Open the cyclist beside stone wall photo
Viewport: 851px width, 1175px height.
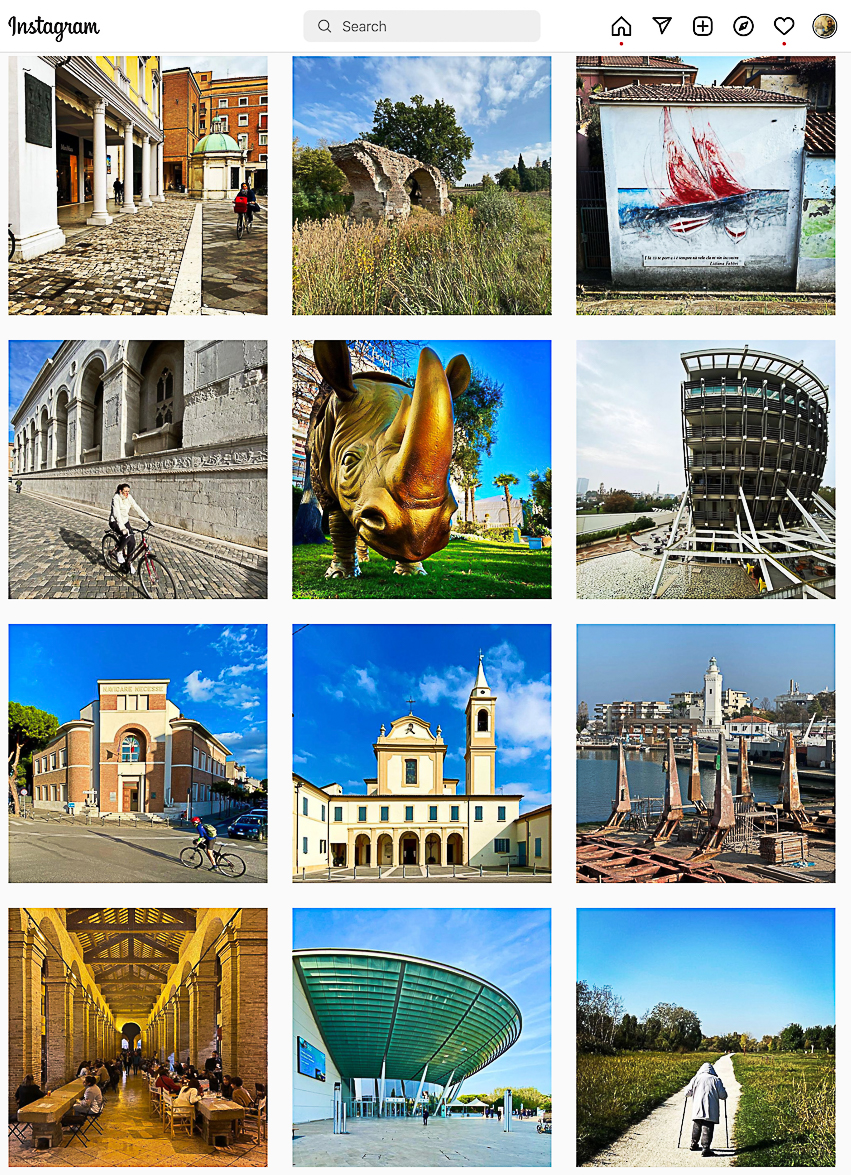tap(138, 469)
